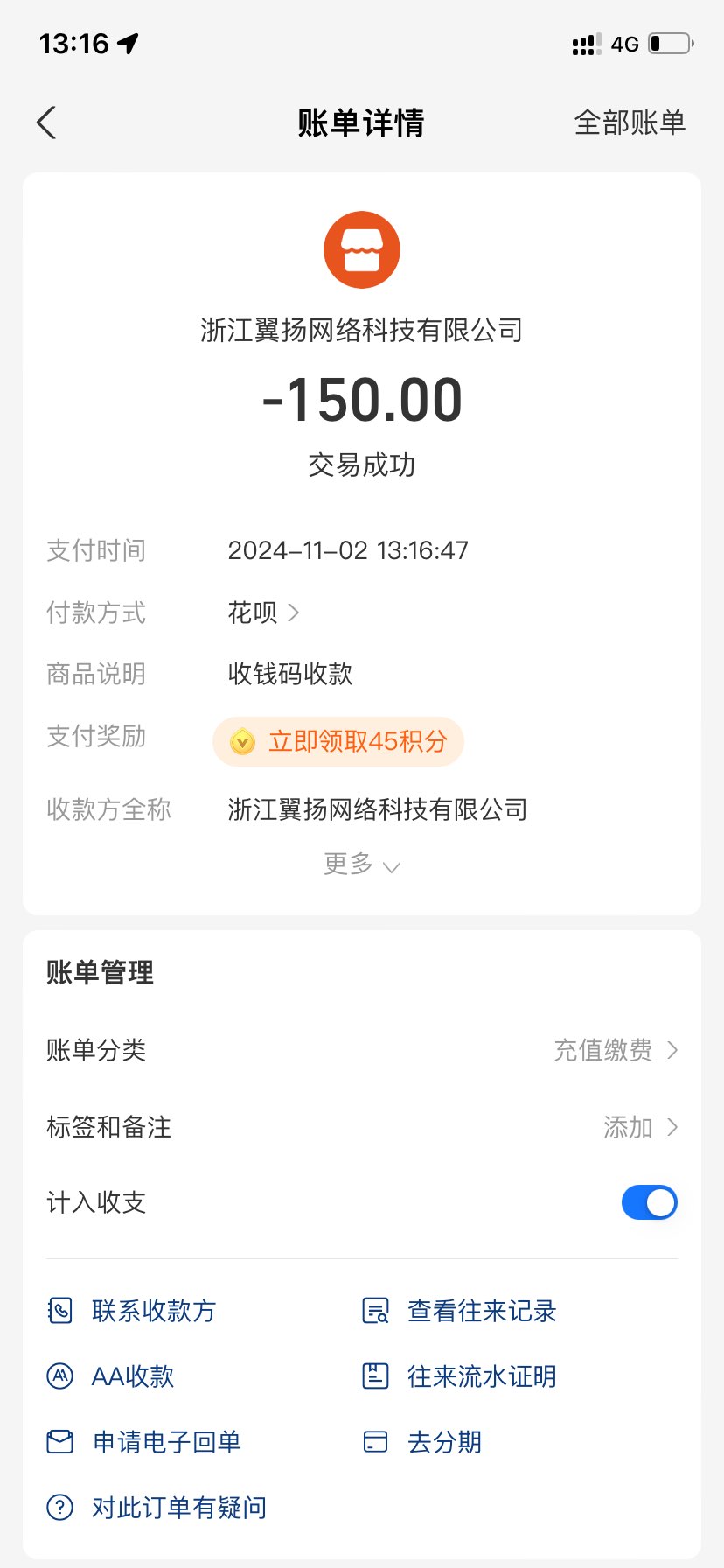Choose 去分期 to pay in installments

point(423,1442)
